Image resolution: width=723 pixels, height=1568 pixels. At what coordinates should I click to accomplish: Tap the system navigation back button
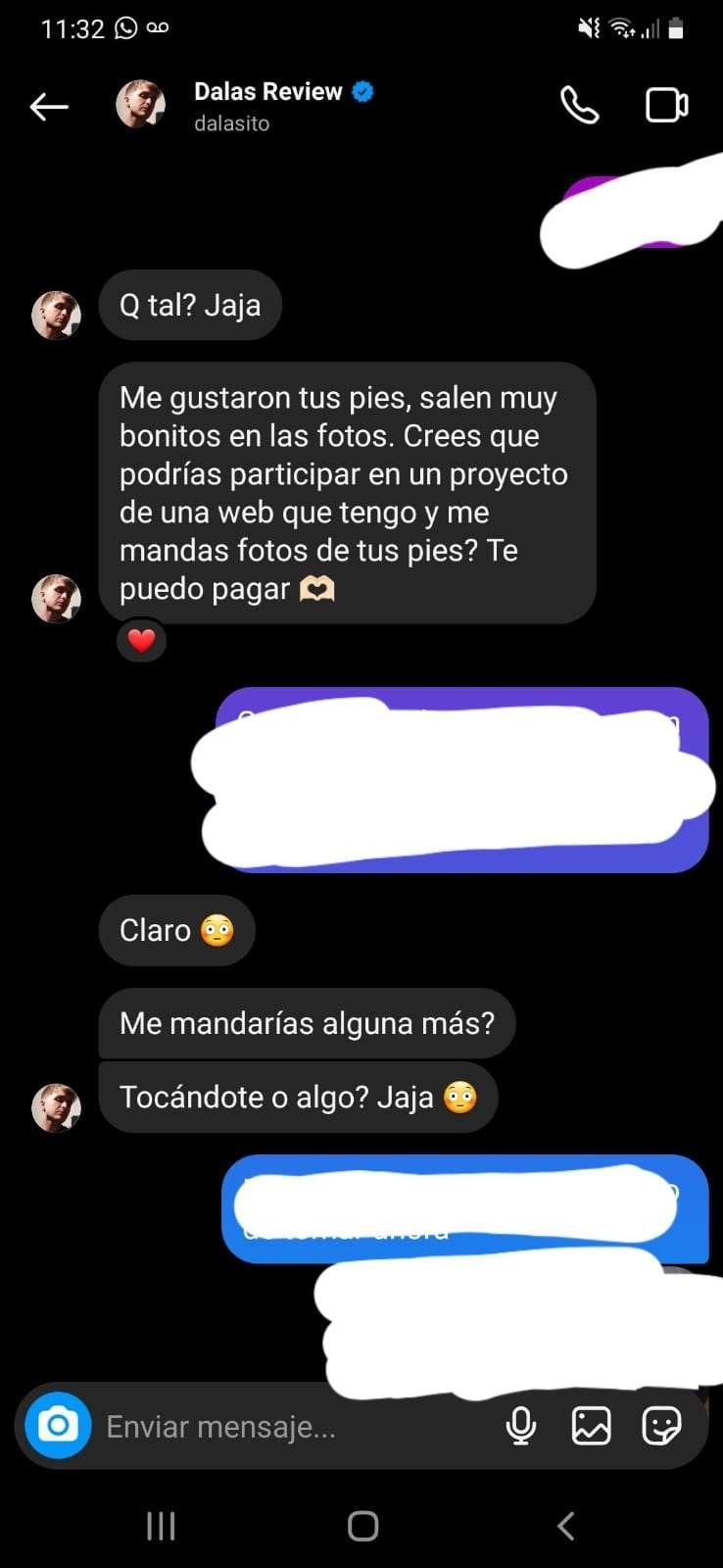click(x=565, y=1526)
